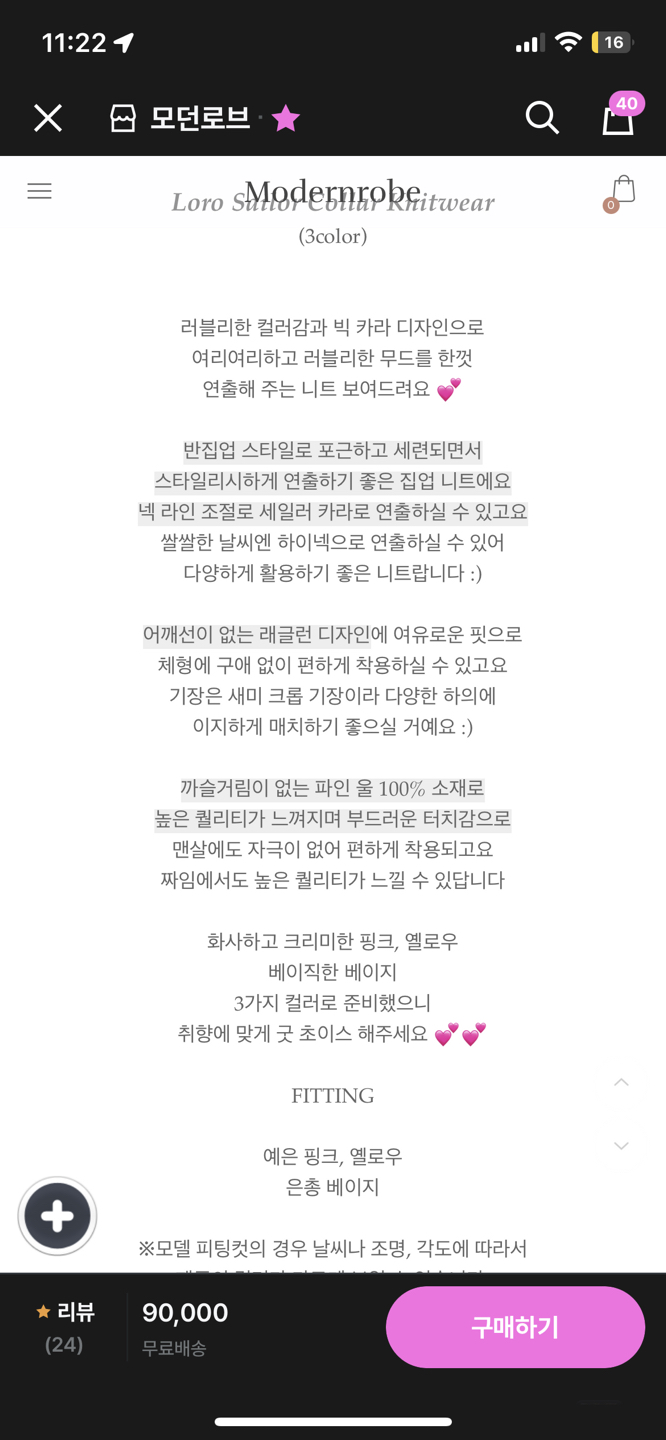Tap the pink 구매하기 button
Viewport: 666px width, 1440px height.
pyautogui.click(x=515, y=1327)
